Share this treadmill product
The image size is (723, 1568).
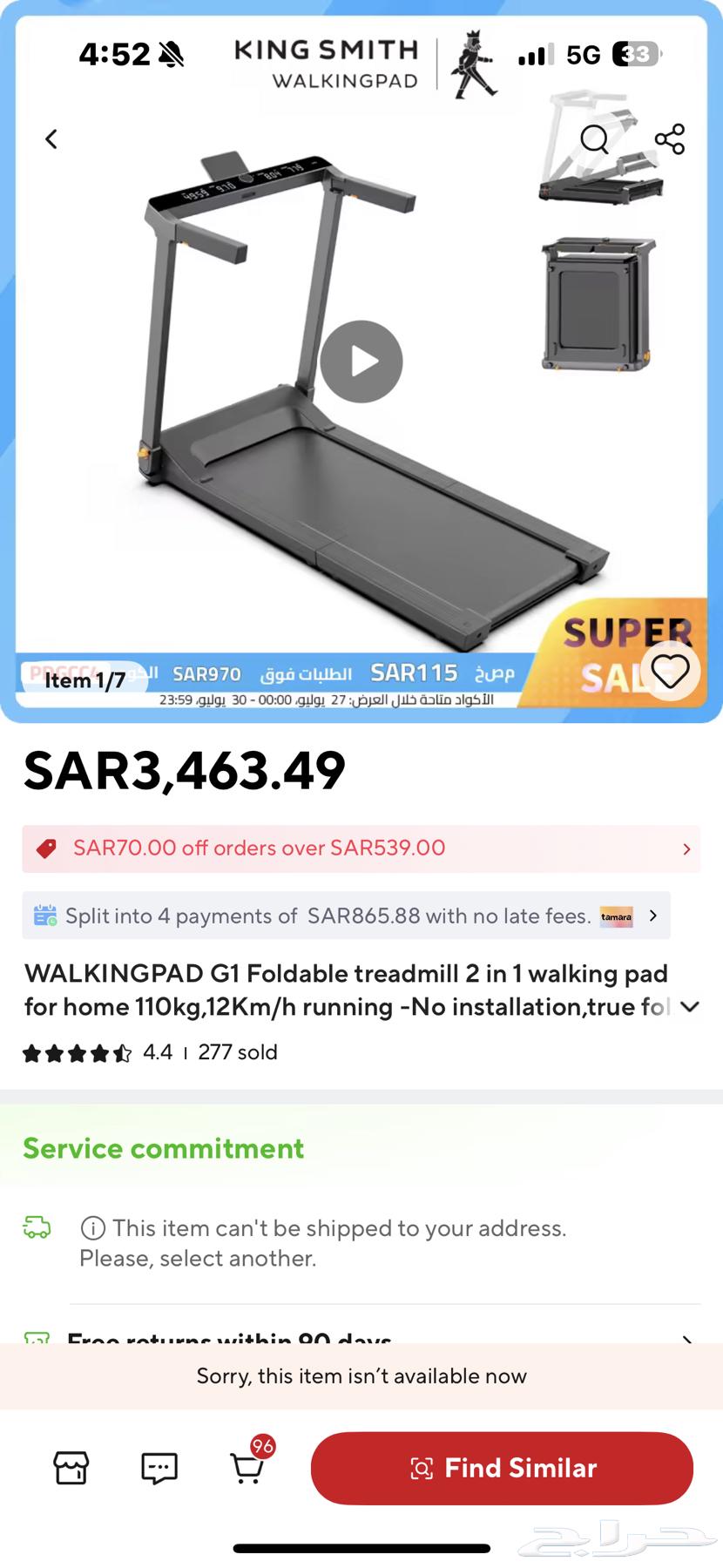(669, 139)
